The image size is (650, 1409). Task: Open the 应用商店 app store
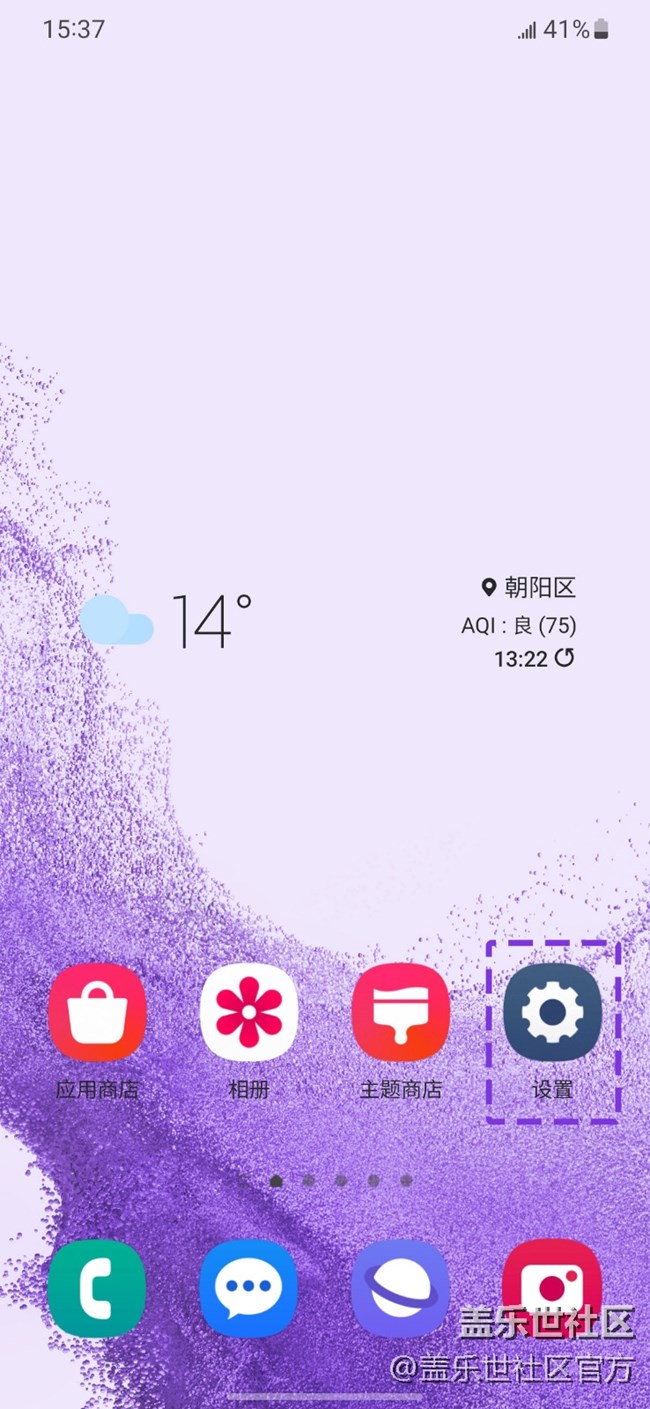[97, 1013]
